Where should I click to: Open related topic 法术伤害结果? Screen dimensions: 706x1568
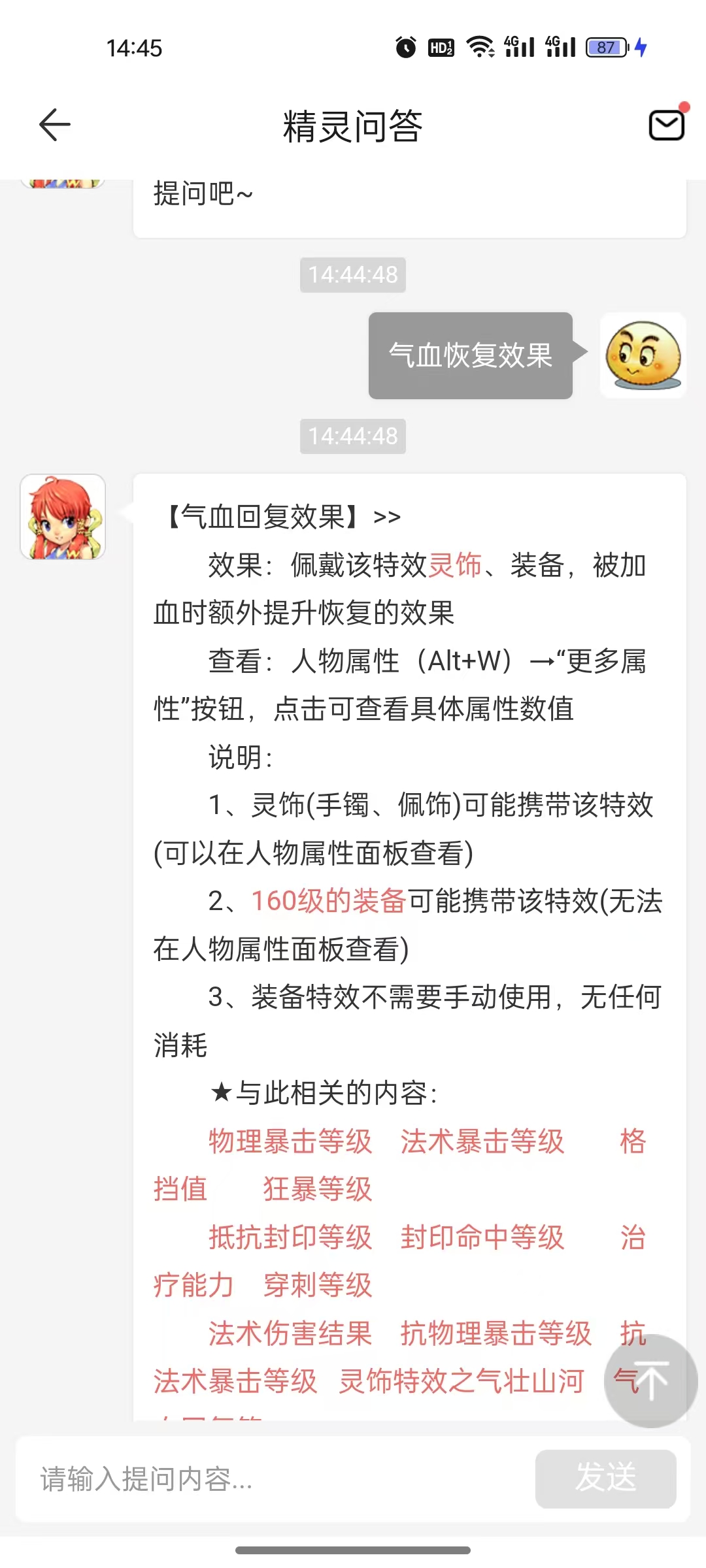click(x=290, y=1333)
